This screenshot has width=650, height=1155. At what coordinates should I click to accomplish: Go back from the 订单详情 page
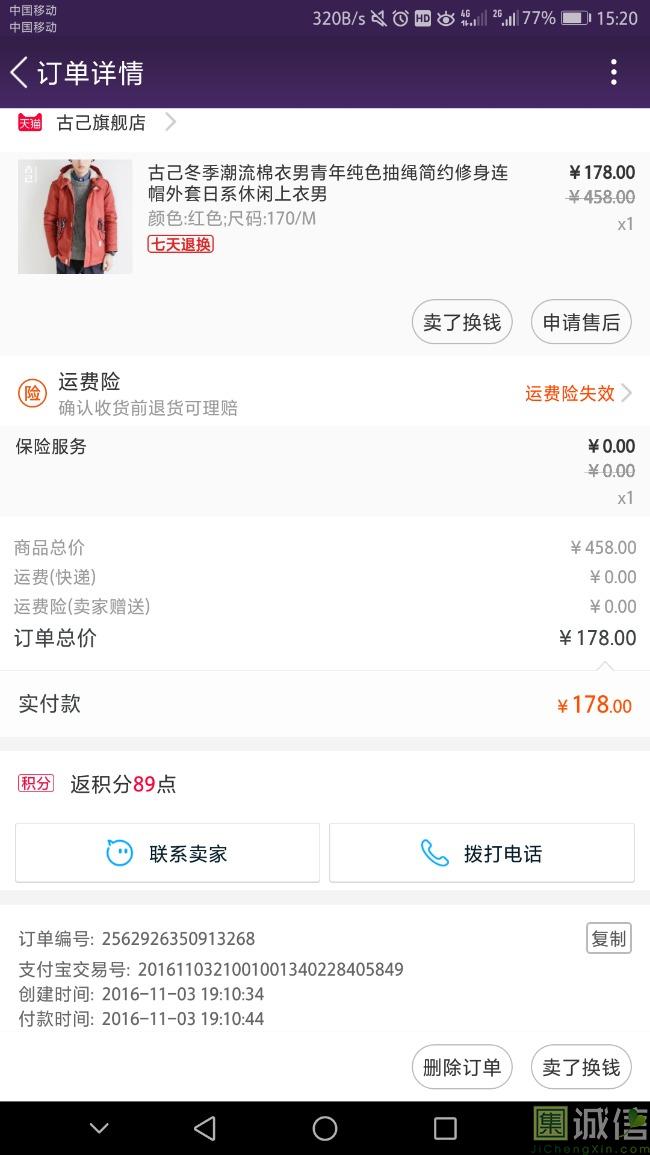point(20,73)
